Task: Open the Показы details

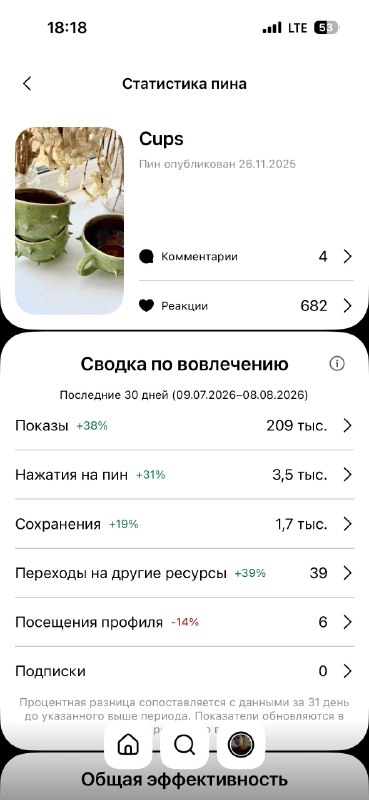Action: (x=184, y=426)
